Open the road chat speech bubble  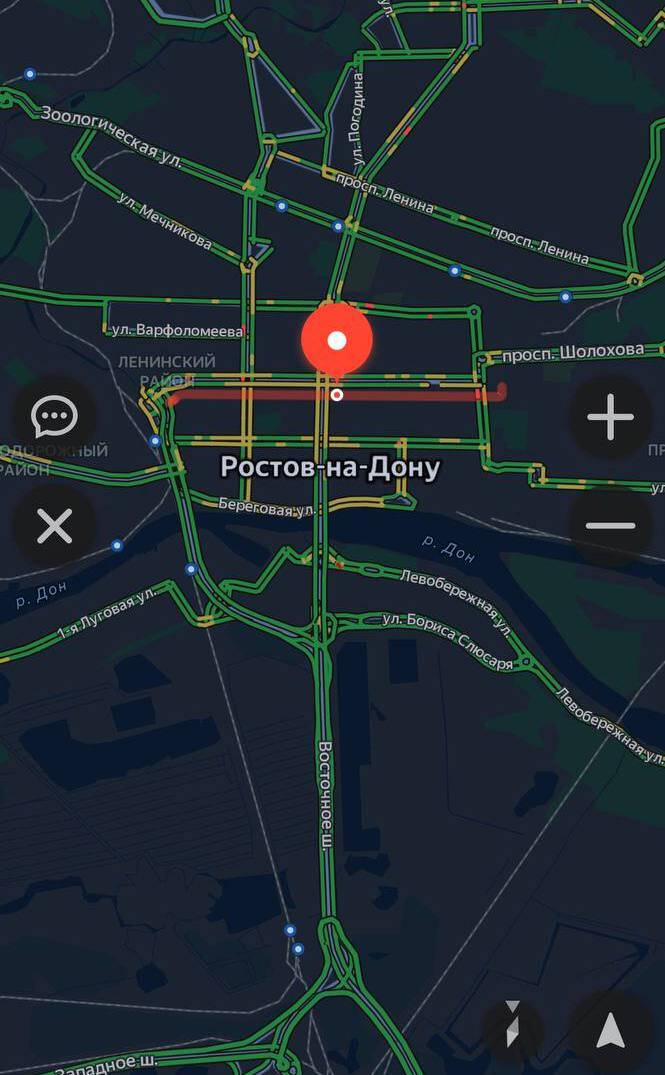click(54, 417)
